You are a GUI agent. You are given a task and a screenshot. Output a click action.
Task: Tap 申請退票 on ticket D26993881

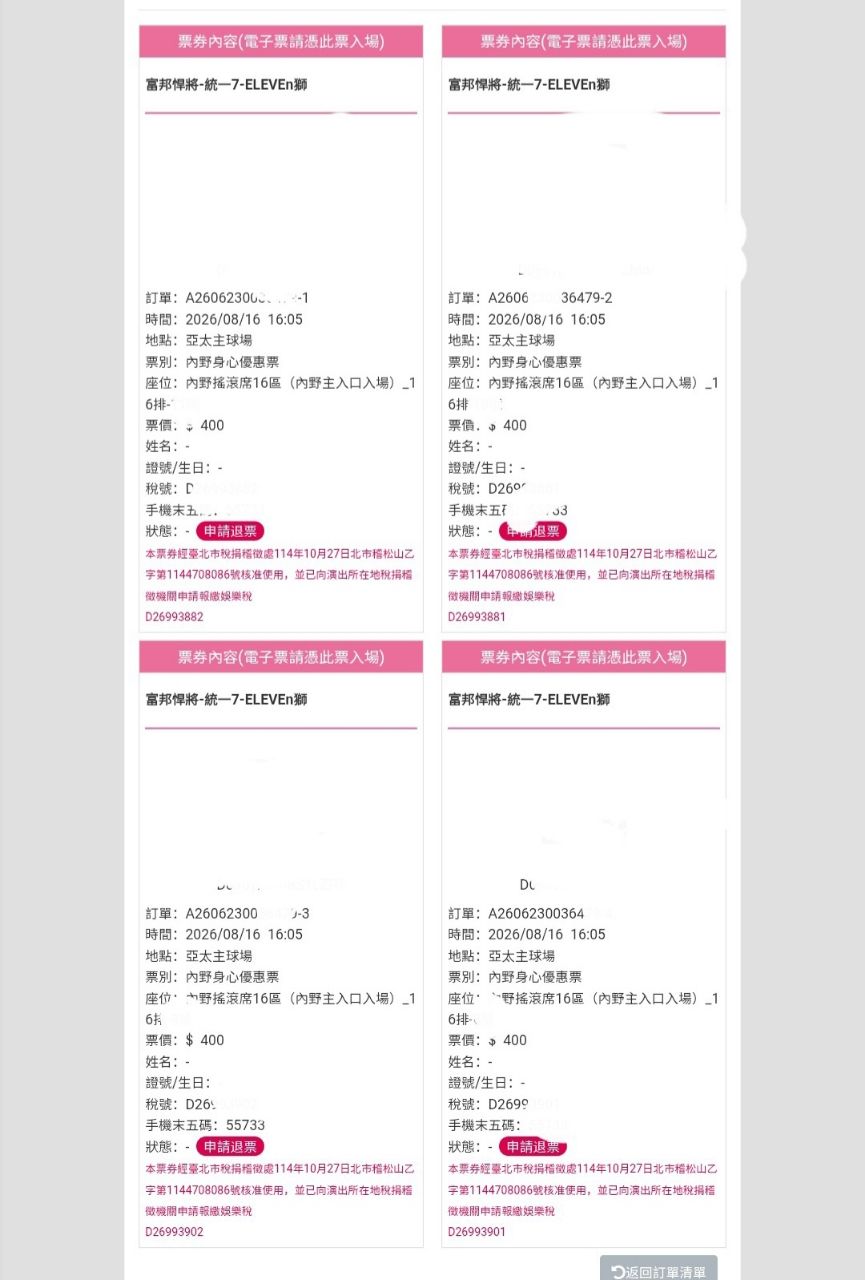point(532,531)
